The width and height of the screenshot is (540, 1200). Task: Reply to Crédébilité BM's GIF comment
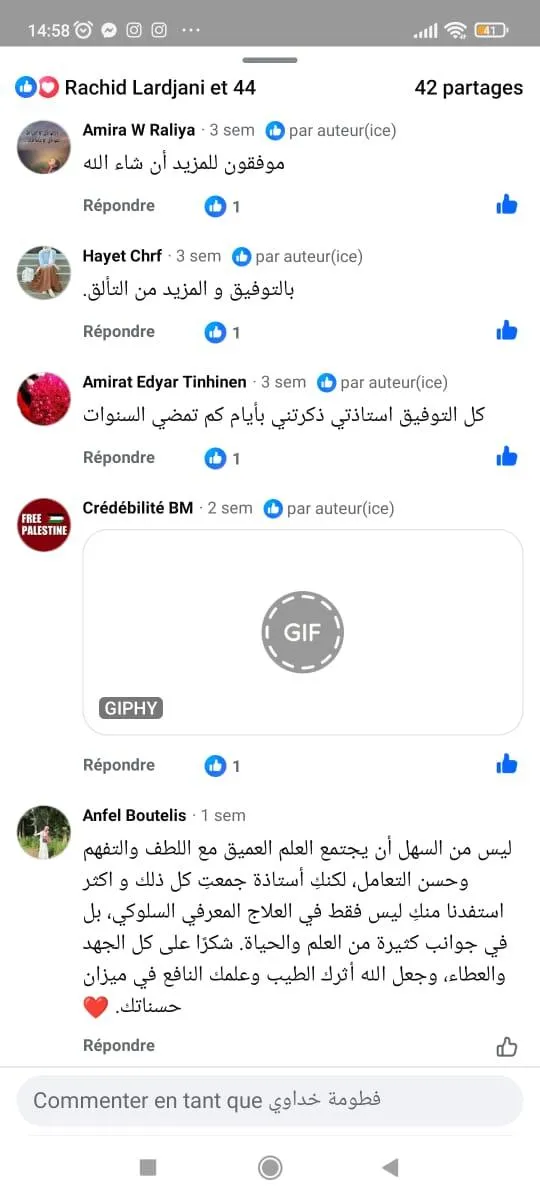pyautogui.click(x=119, y=765)
